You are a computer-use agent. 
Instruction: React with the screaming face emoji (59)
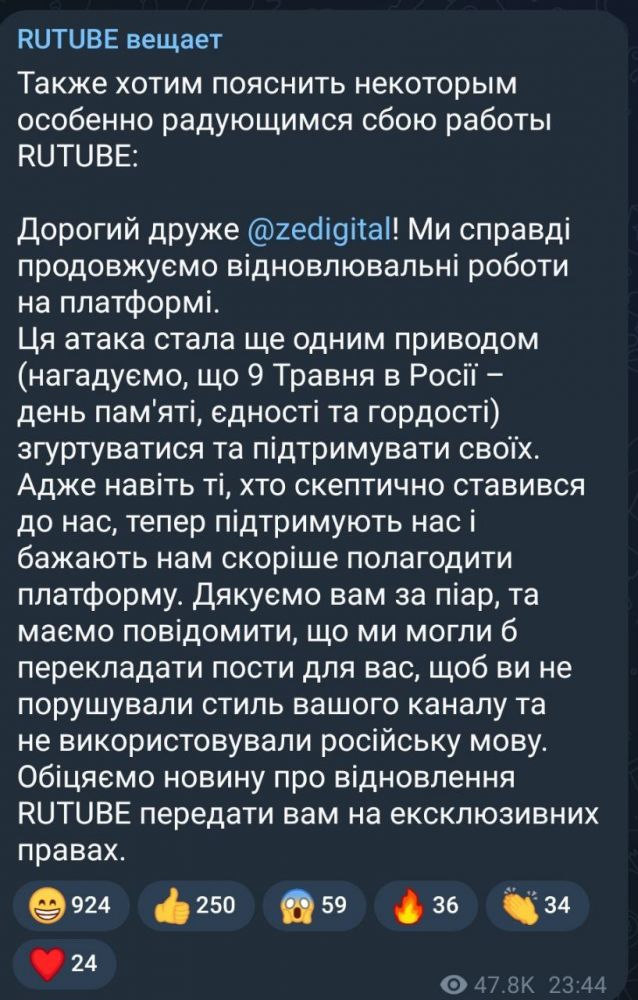(x=314, y=906)
